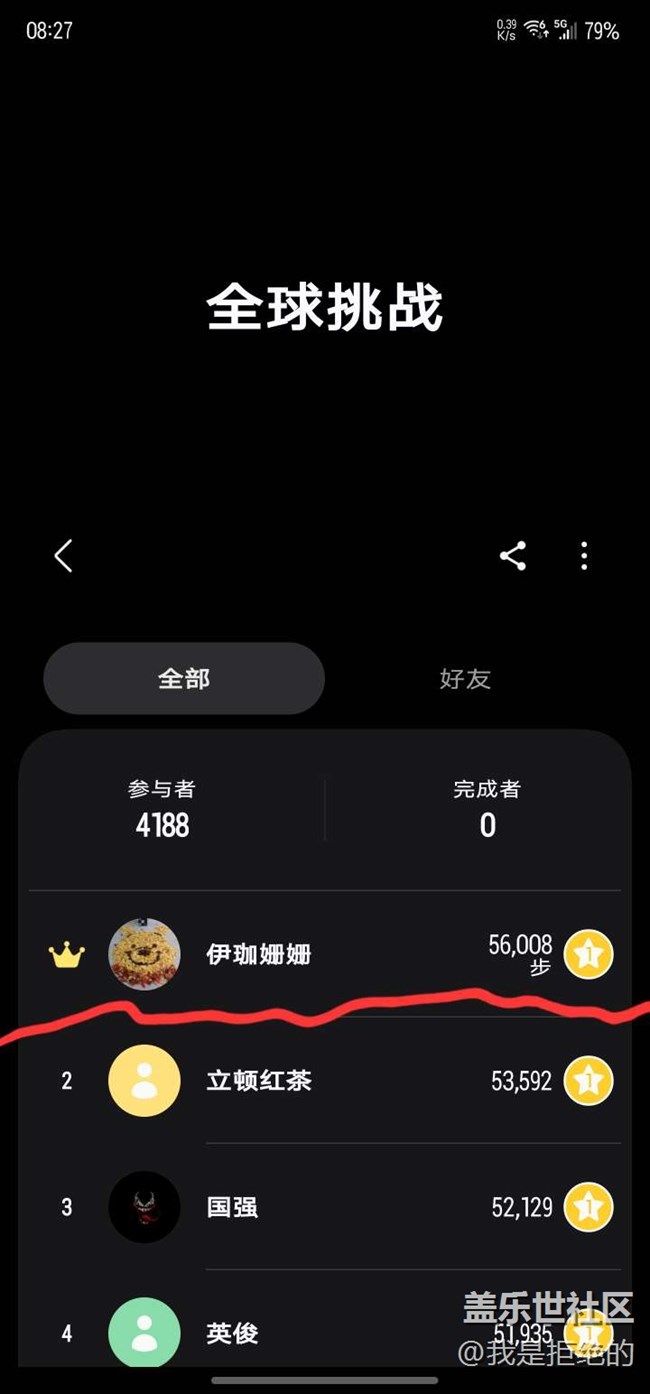
Task: Go back using the back arrow
Action: 63,556
